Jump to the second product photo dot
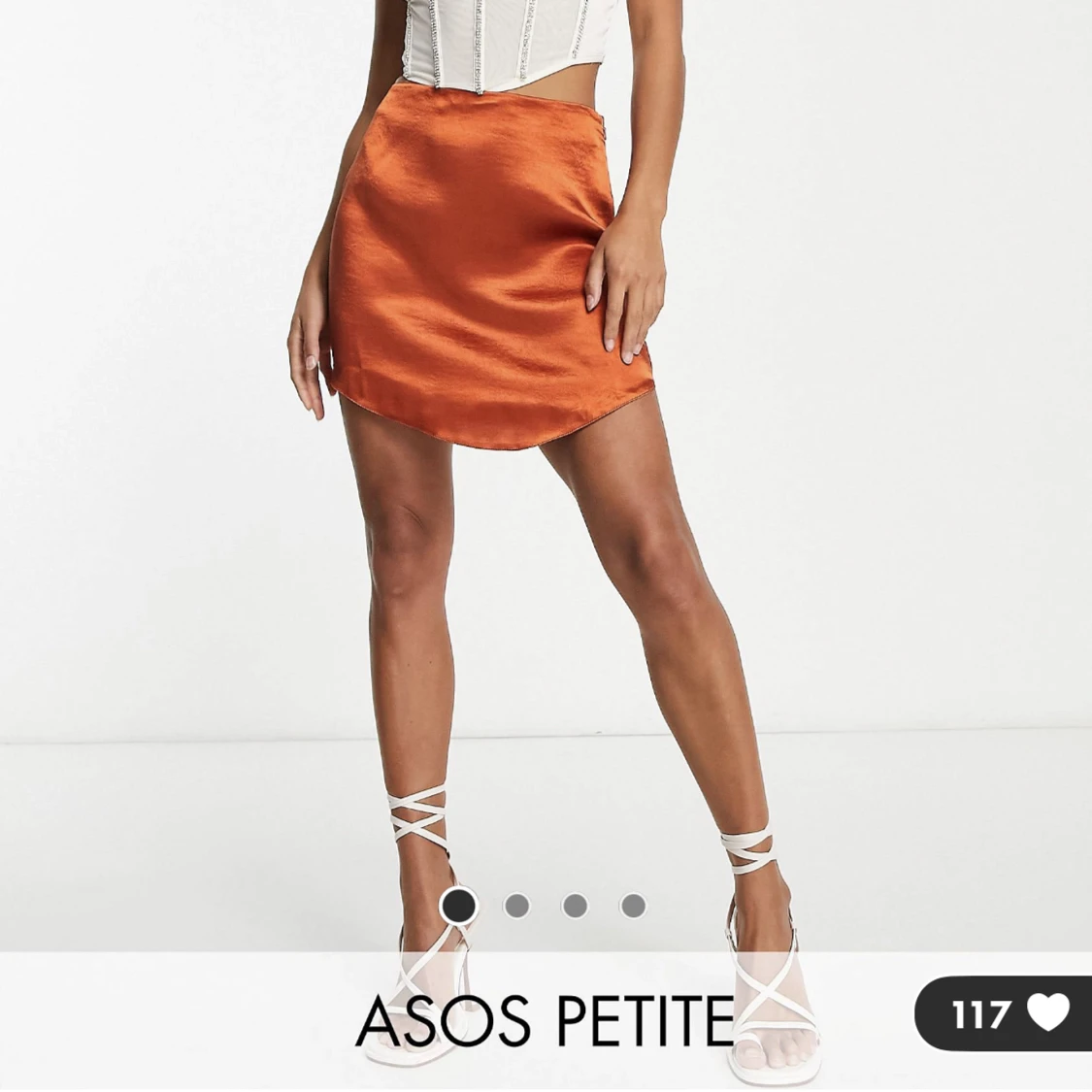Viewport: 1092px width, 1092px height. click(x=516, y=907)
